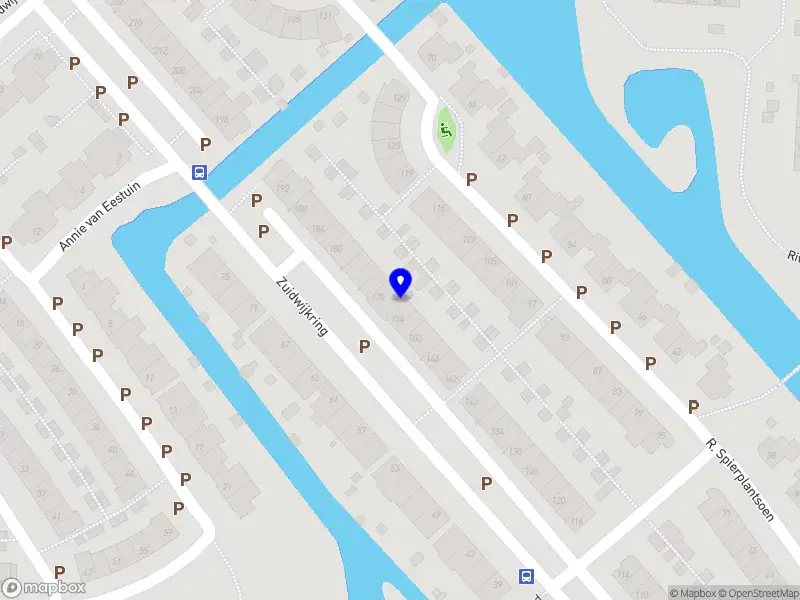Screen dimensions: 800x600
Task: Tap the blue location pin marker
Action: (401, 282)
